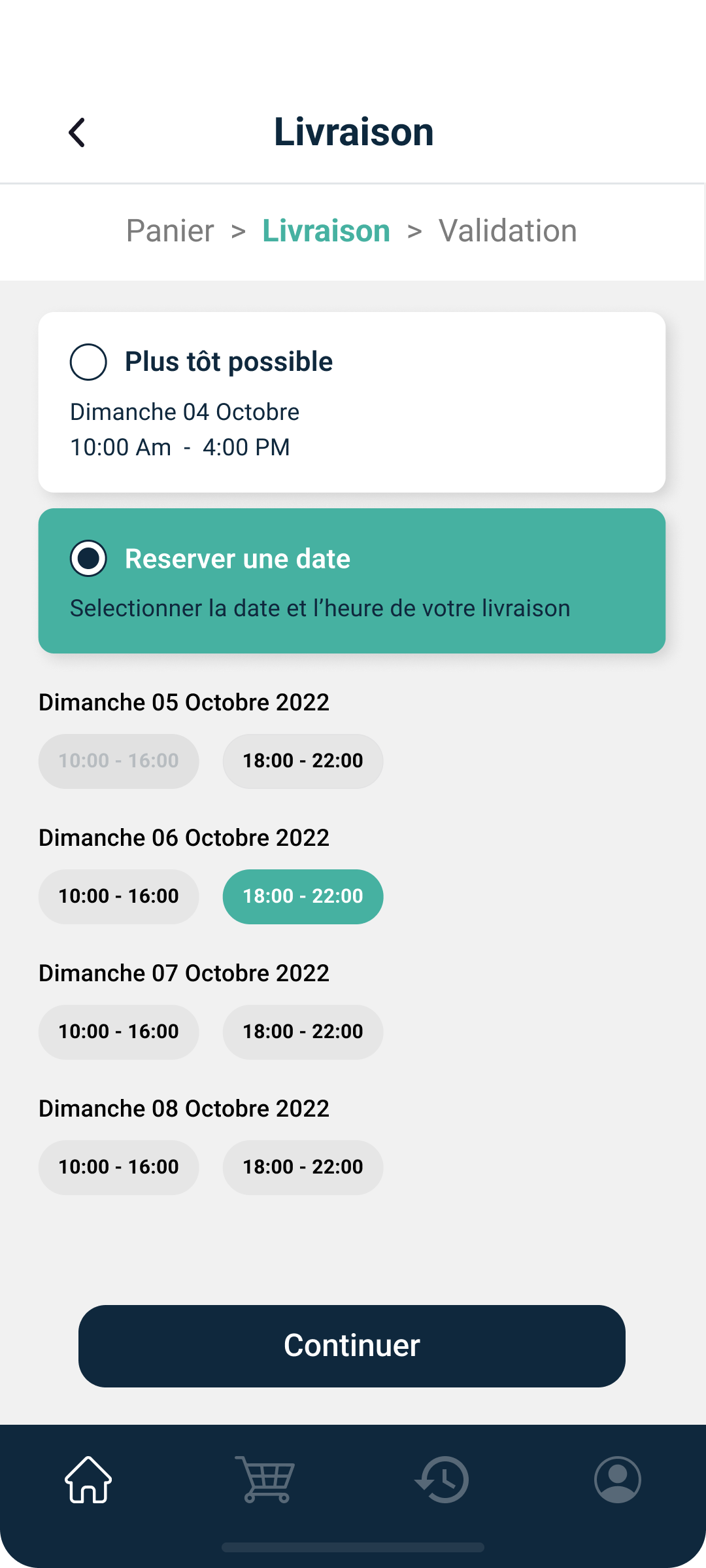
Task: Choose 18:00 - 22:00 on 05 Octobre
Action: pyautogui.click(x=303, y=761)
